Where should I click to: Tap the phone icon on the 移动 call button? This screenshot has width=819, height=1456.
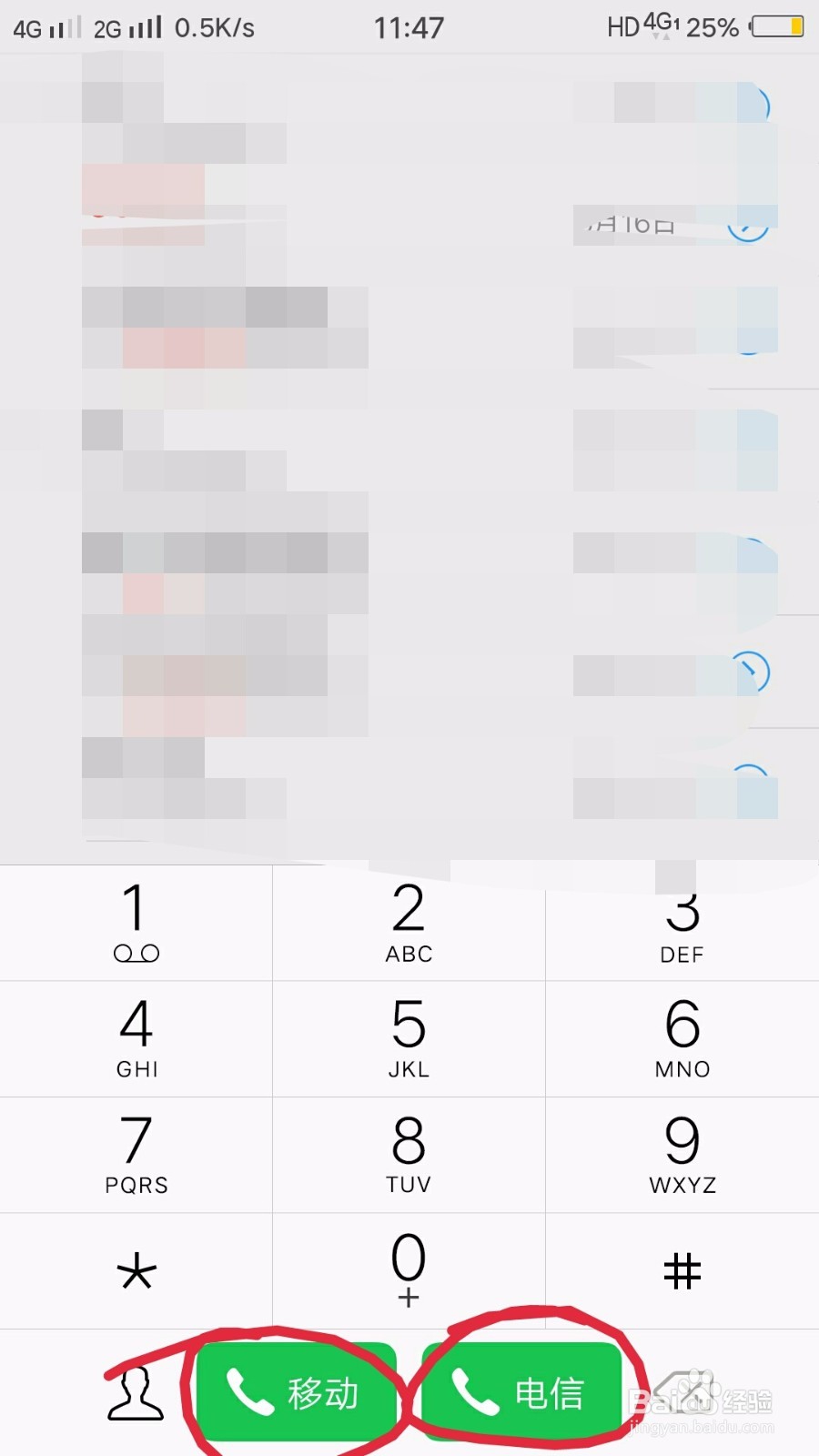pos(252,1390)
